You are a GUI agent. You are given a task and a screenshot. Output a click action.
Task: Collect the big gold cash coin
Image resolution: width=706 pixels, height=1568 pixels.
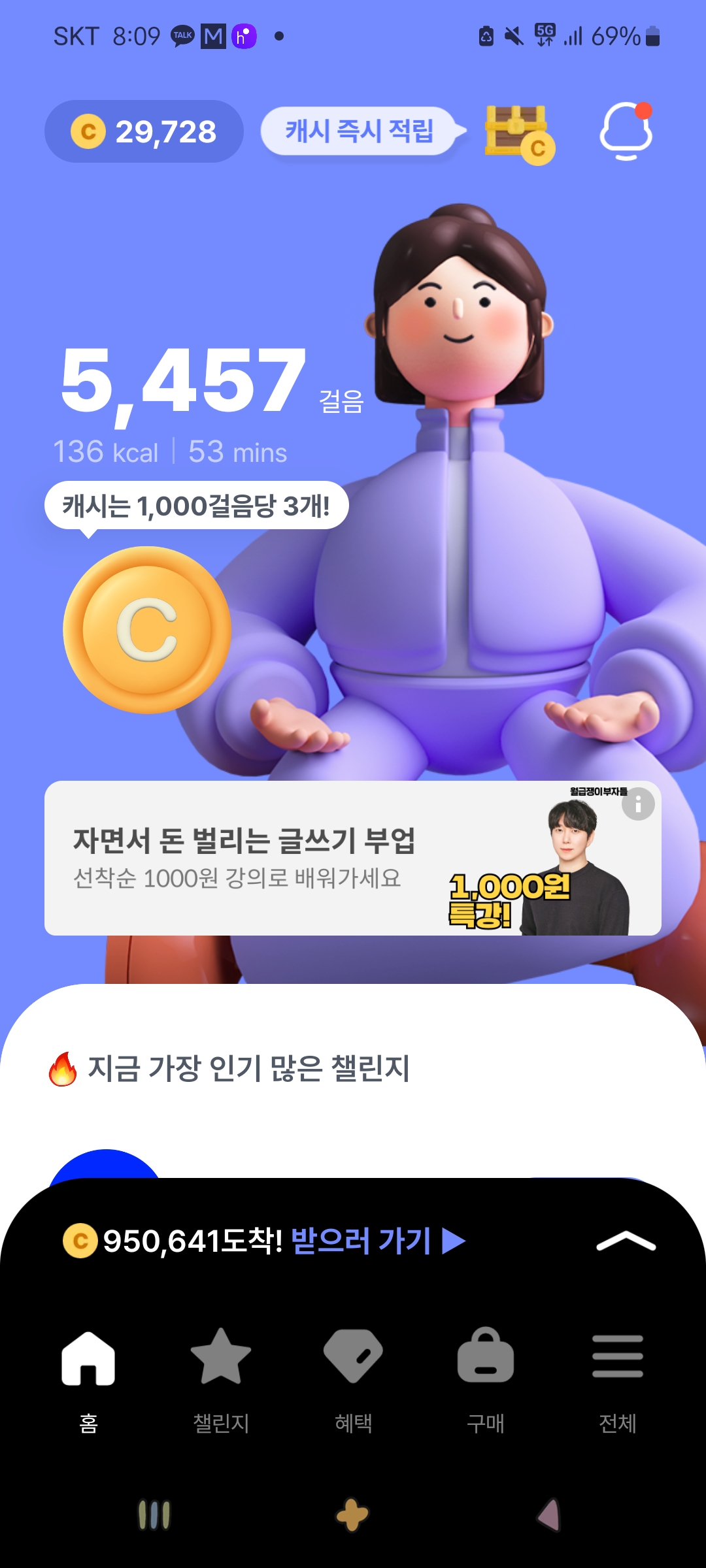(147, 630)
